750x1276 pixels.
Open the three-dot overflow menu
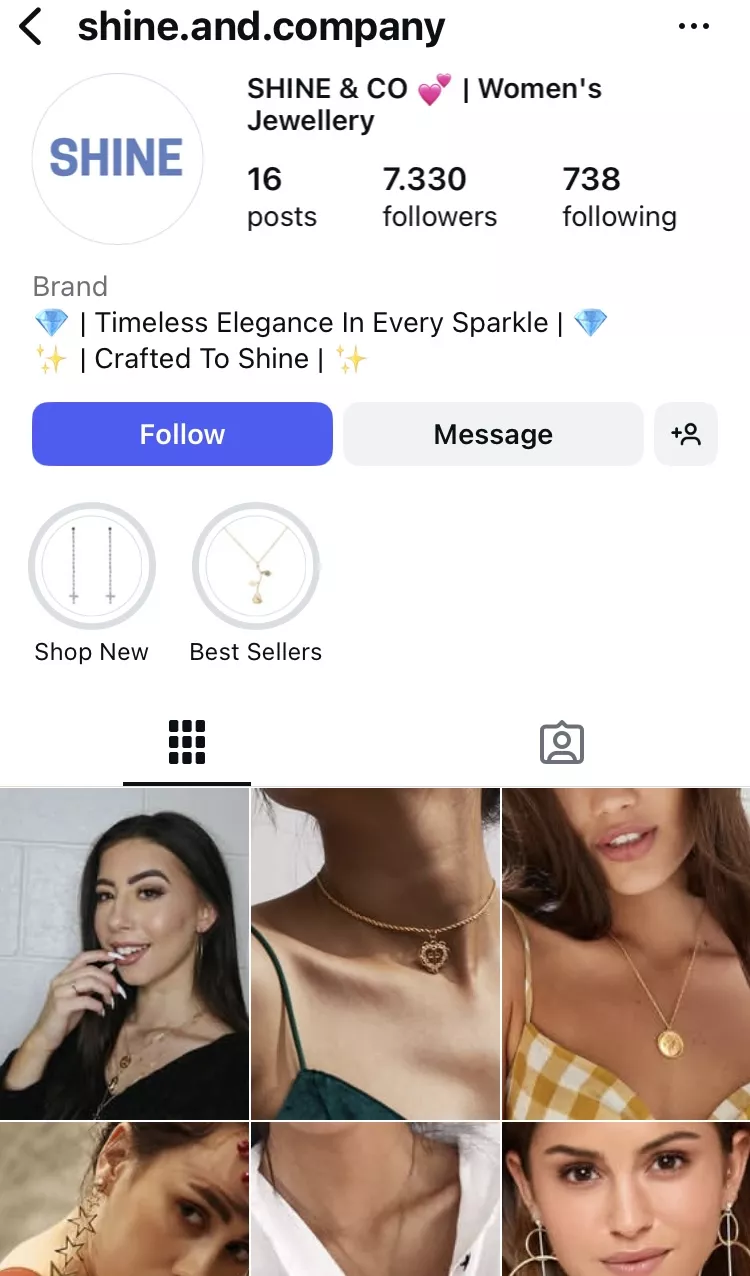693,27
